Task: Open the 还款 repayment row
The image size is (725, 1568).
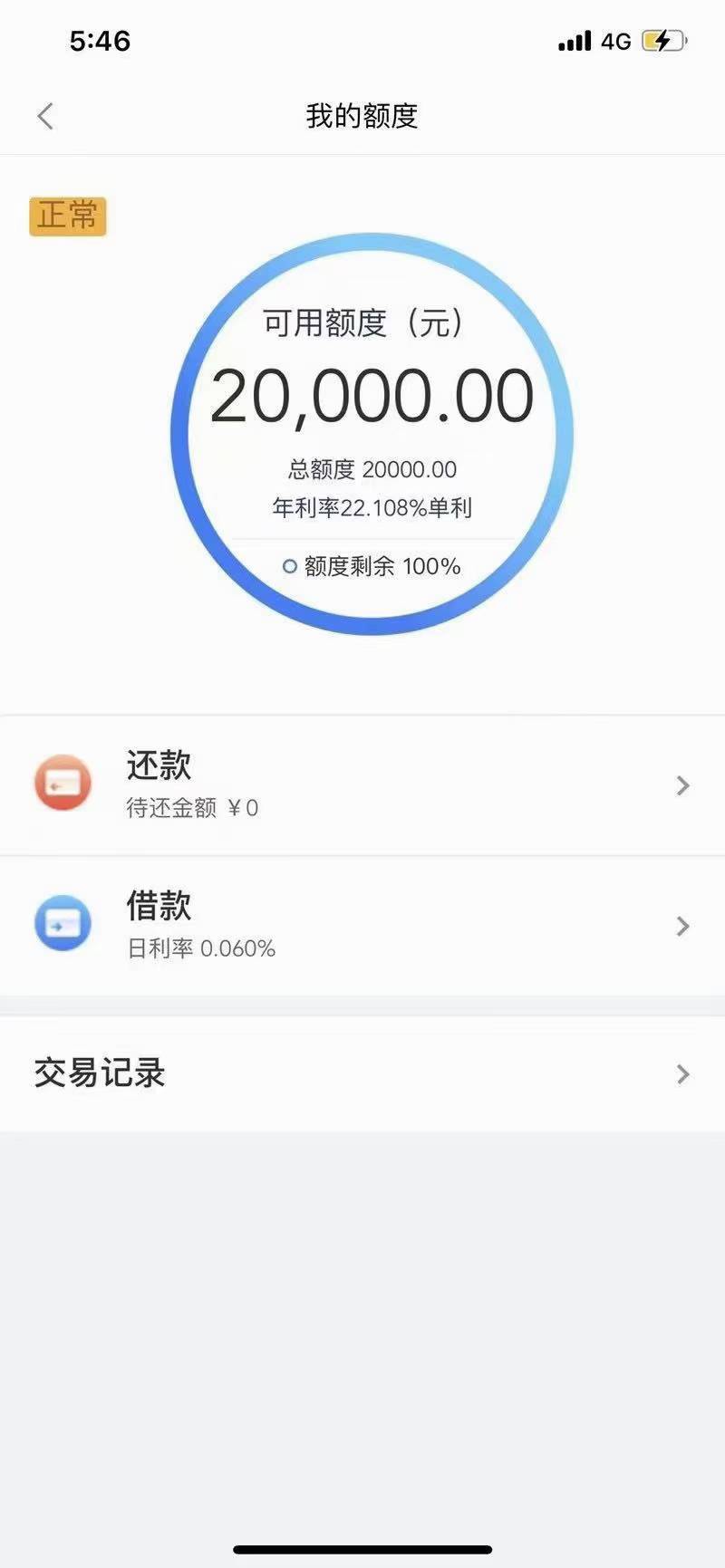Action: [x=362, y=785]
